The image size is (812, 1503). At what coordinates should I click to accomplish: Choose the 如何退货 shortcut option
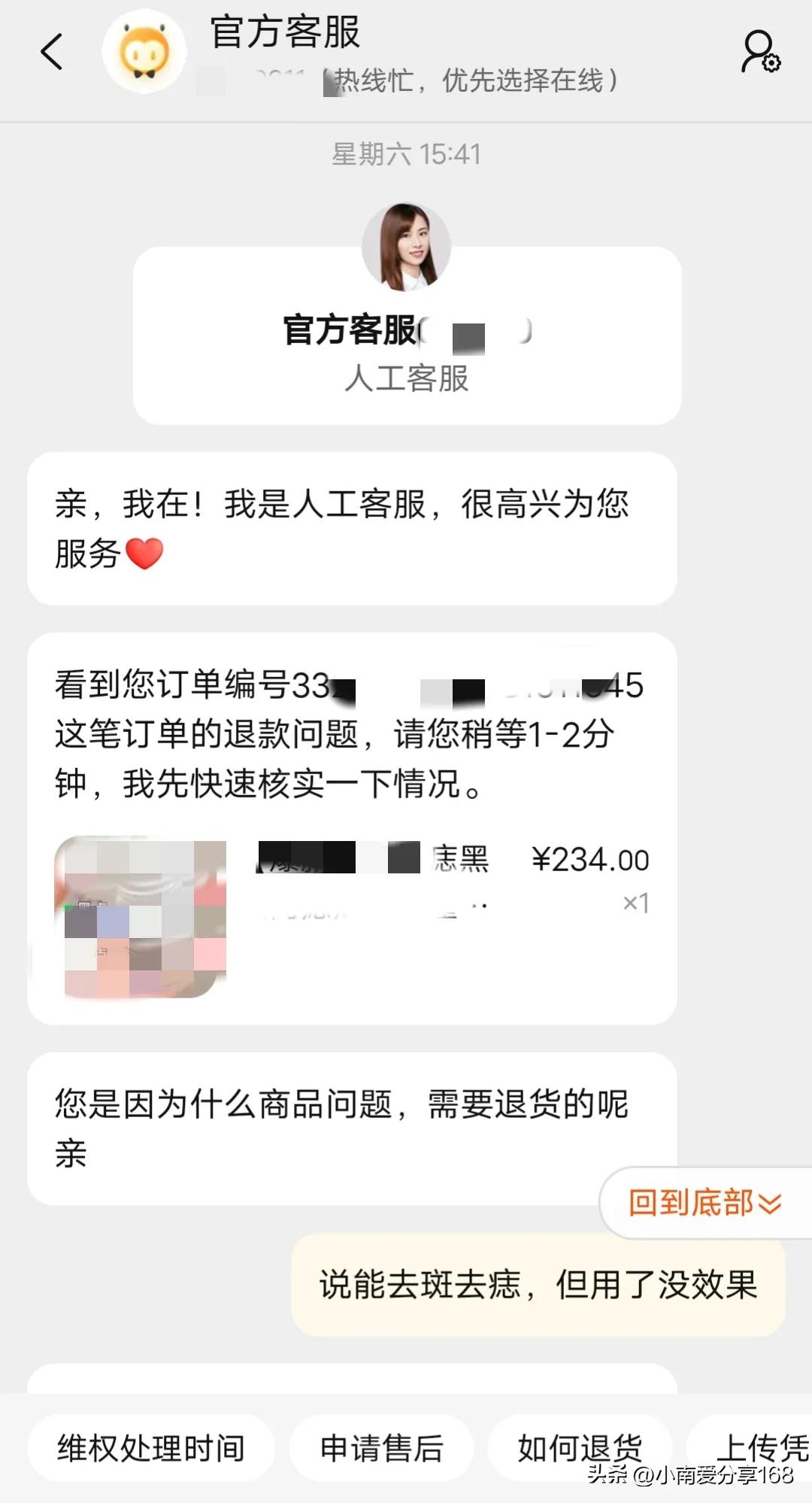[581, 1446]
